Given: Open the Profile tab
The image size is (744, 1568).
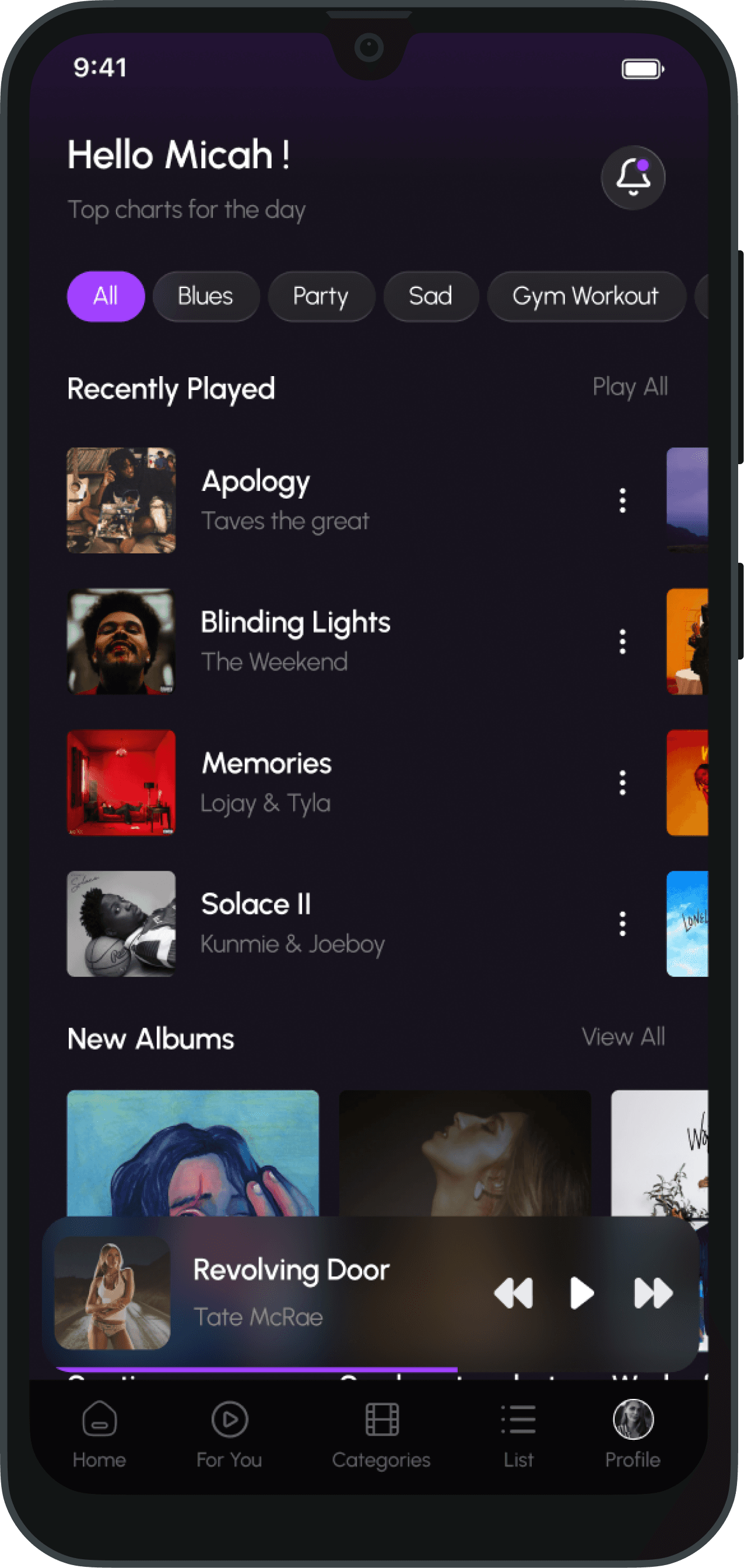Looking at the screenshot, I should click(633, 1434).
